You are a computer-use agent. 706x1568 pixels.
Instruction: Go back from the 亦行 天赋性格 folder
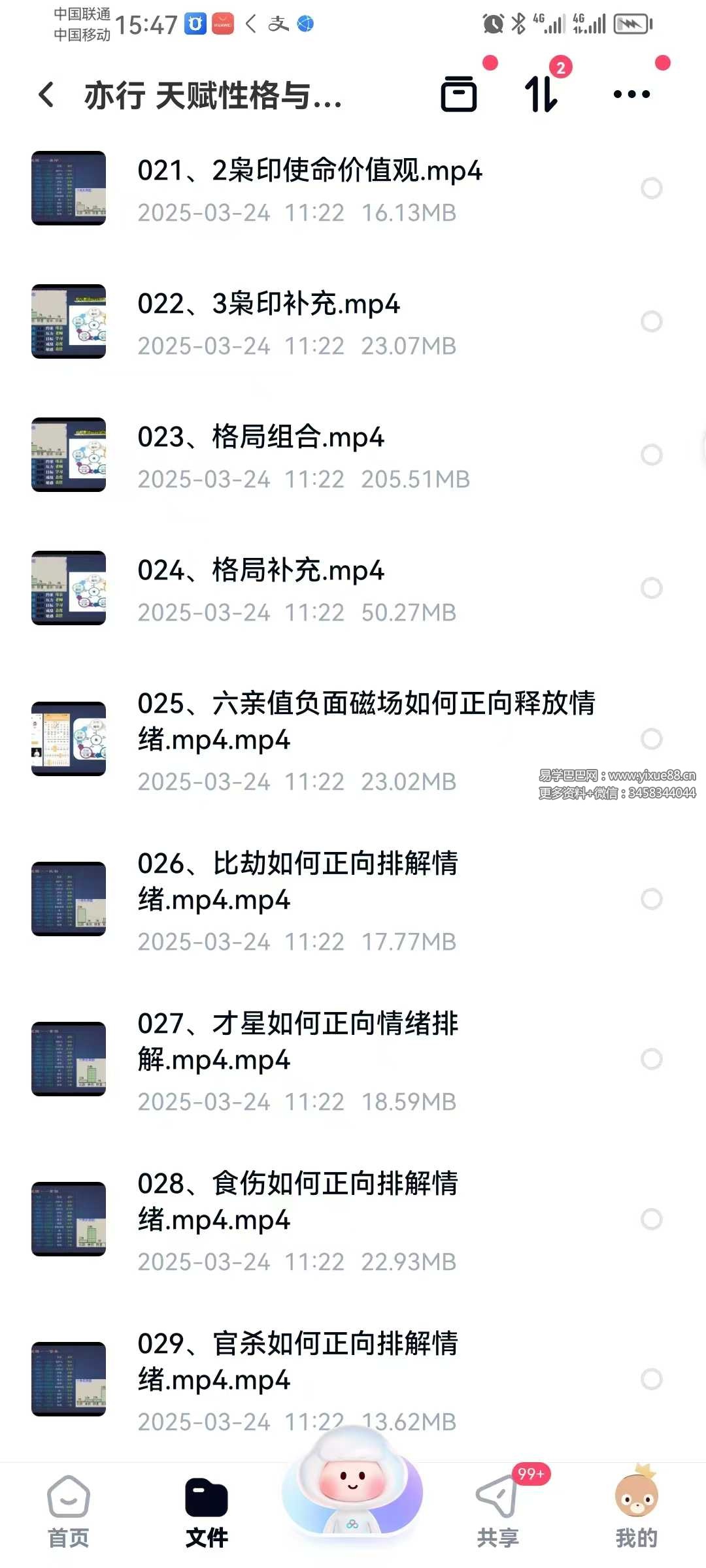click(x=46, y=95)
